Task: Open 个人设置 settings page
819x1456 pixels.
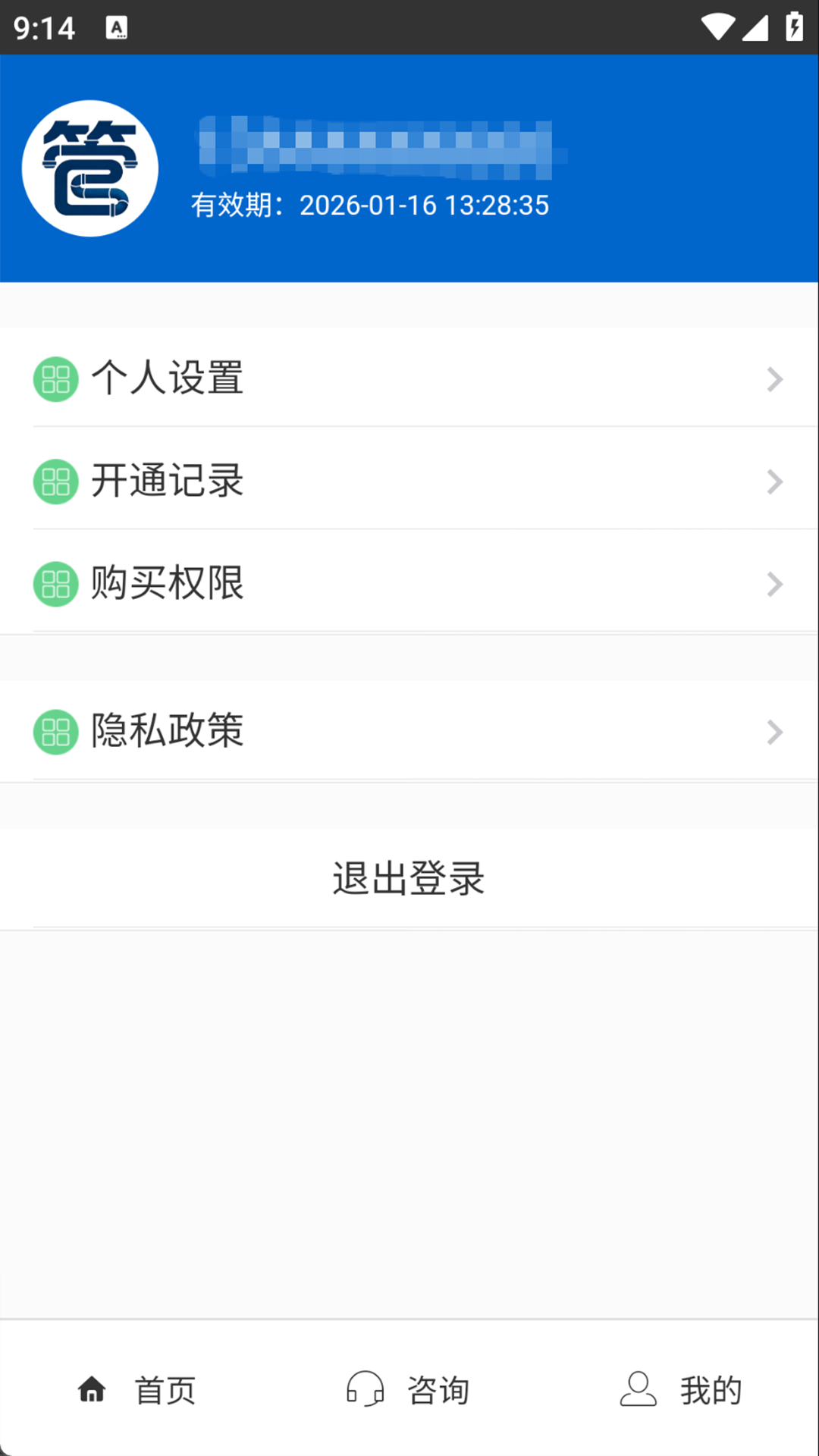Action: 409,378
